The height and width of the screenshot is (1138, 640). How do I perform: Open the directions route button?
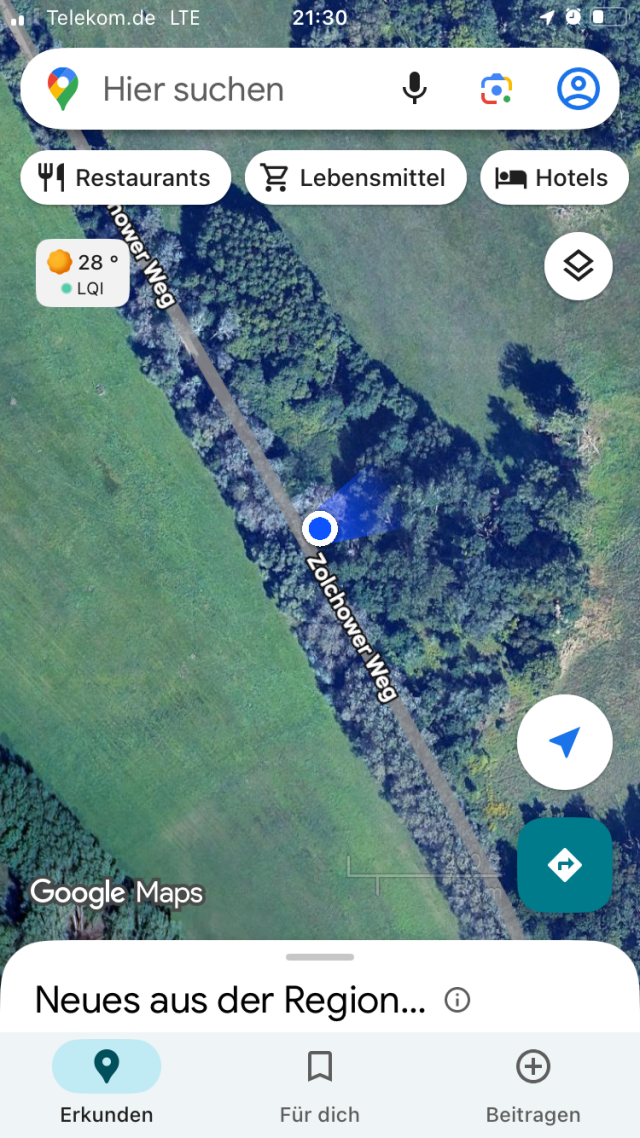[x=565, y=864]
